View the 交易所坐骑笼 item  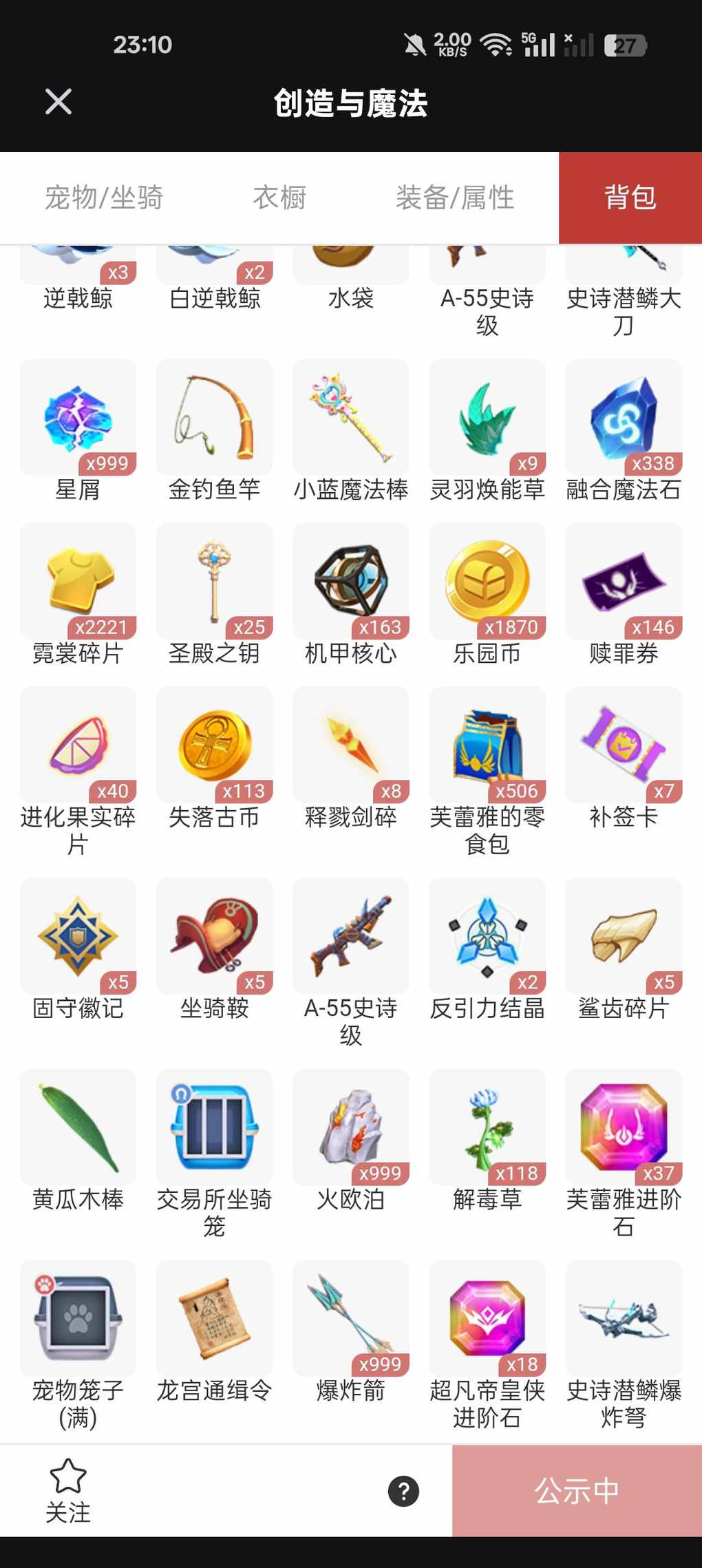pyautogui.click(x=214, y=1127)
